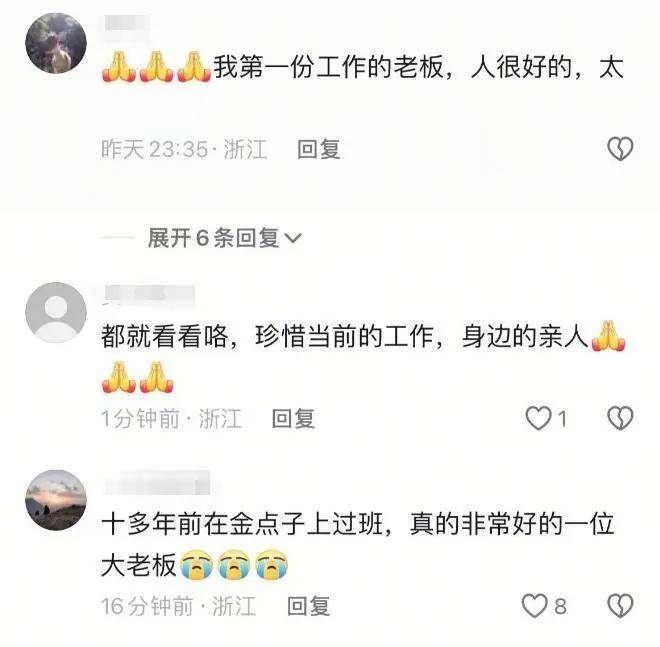Reply to the 16分钟前 comment
This screenshot has height=647, width=660.
(308, 605)
